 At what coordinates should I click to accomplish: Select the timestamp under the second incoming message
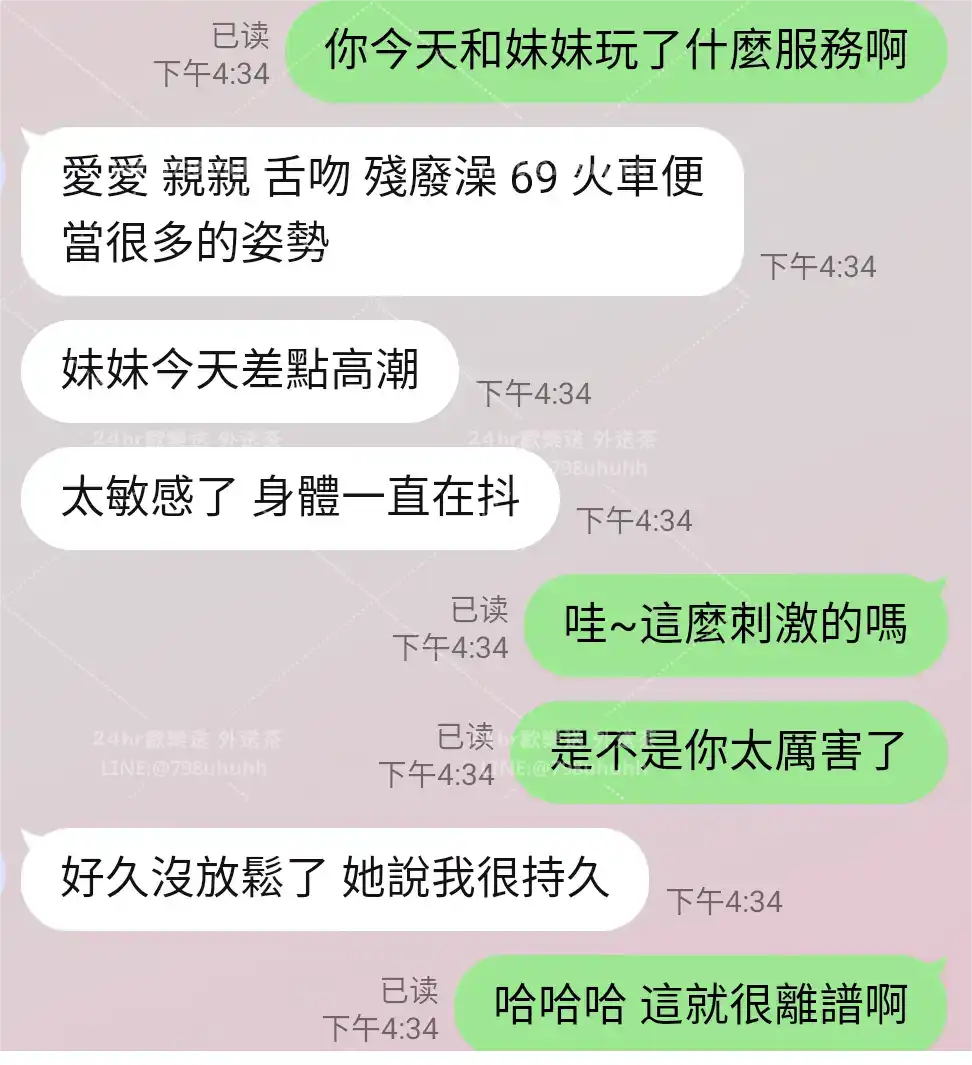click(x=536, y=394)
